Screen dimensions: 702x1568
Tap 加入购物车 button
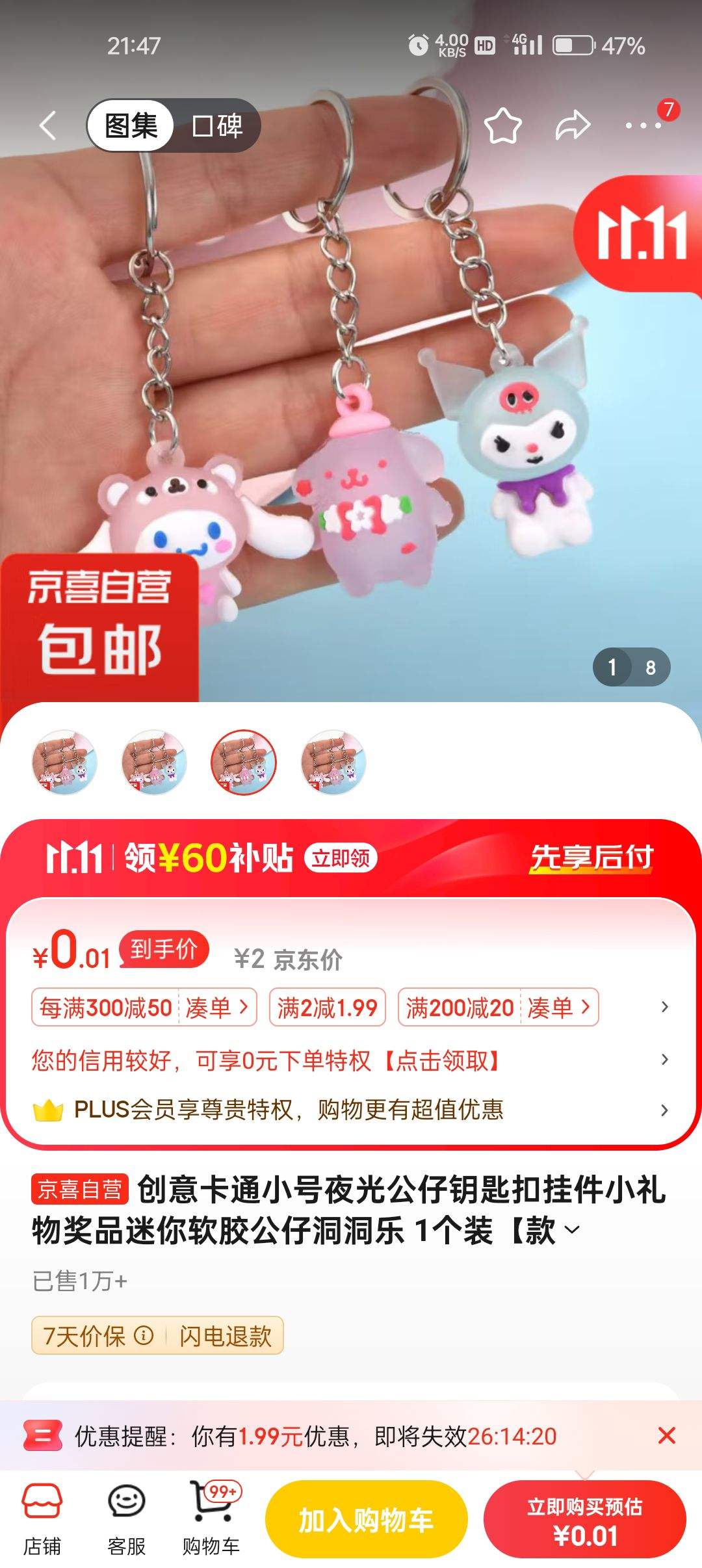pyautogui.click(x=367, y=1519)
